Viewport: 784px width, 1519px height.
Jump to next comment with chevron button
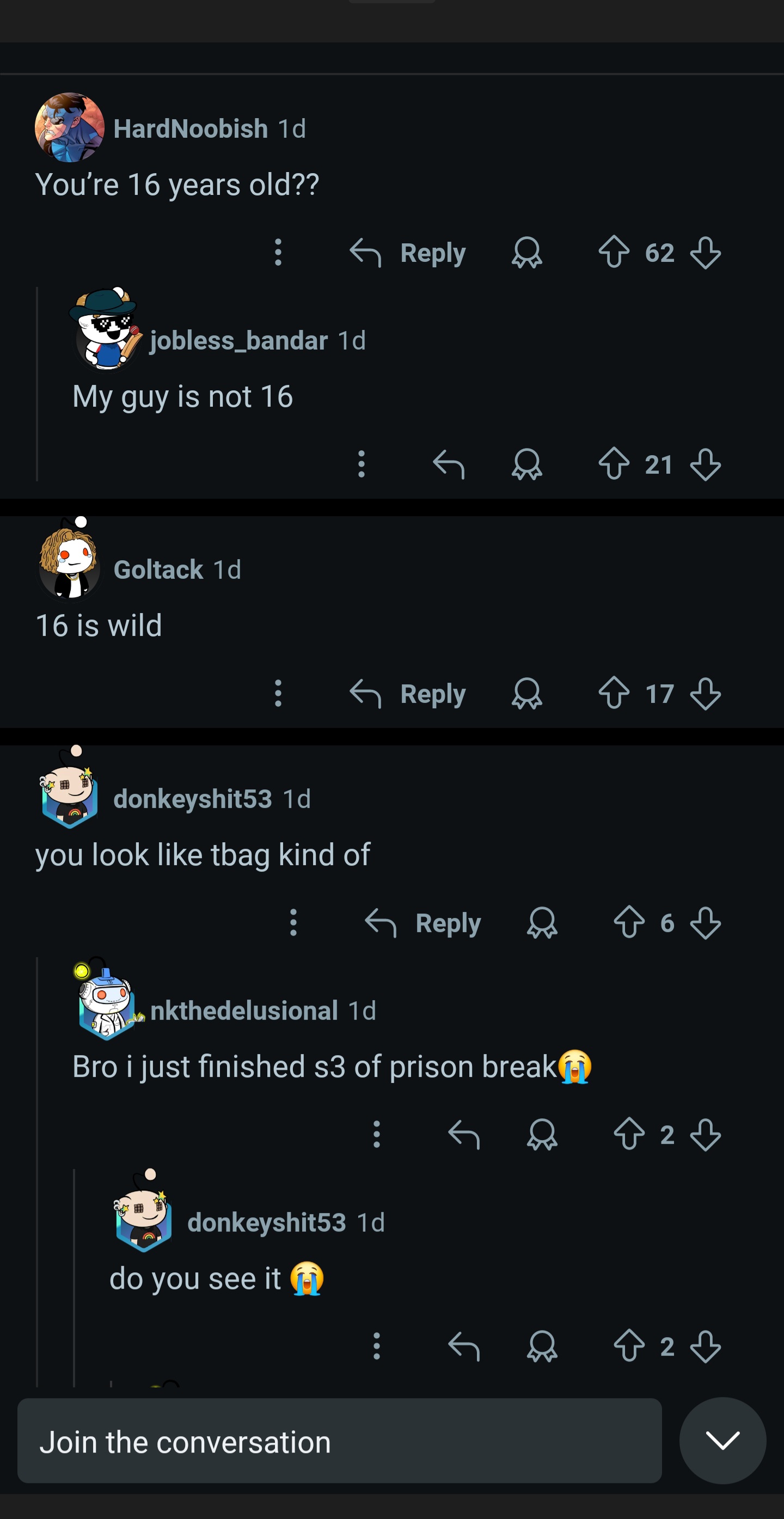[722, 1441]
